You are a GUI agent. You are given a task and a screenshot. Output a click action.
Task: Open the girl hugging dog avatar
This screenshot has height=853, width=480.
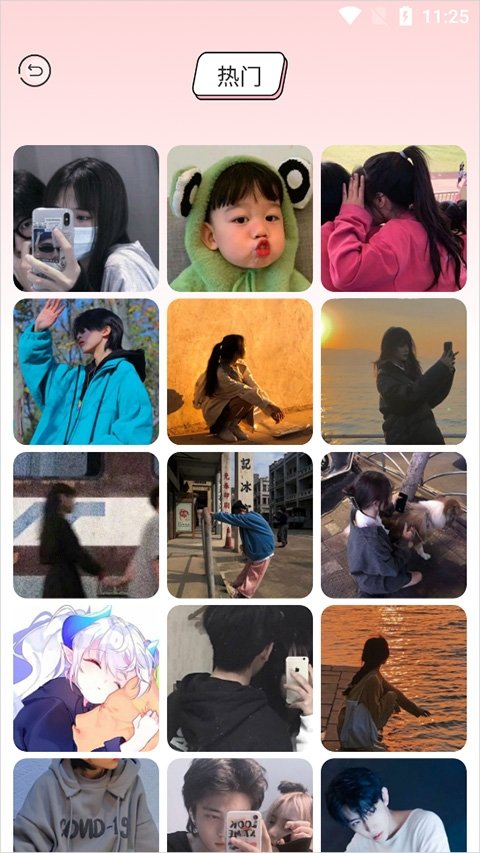394,525
